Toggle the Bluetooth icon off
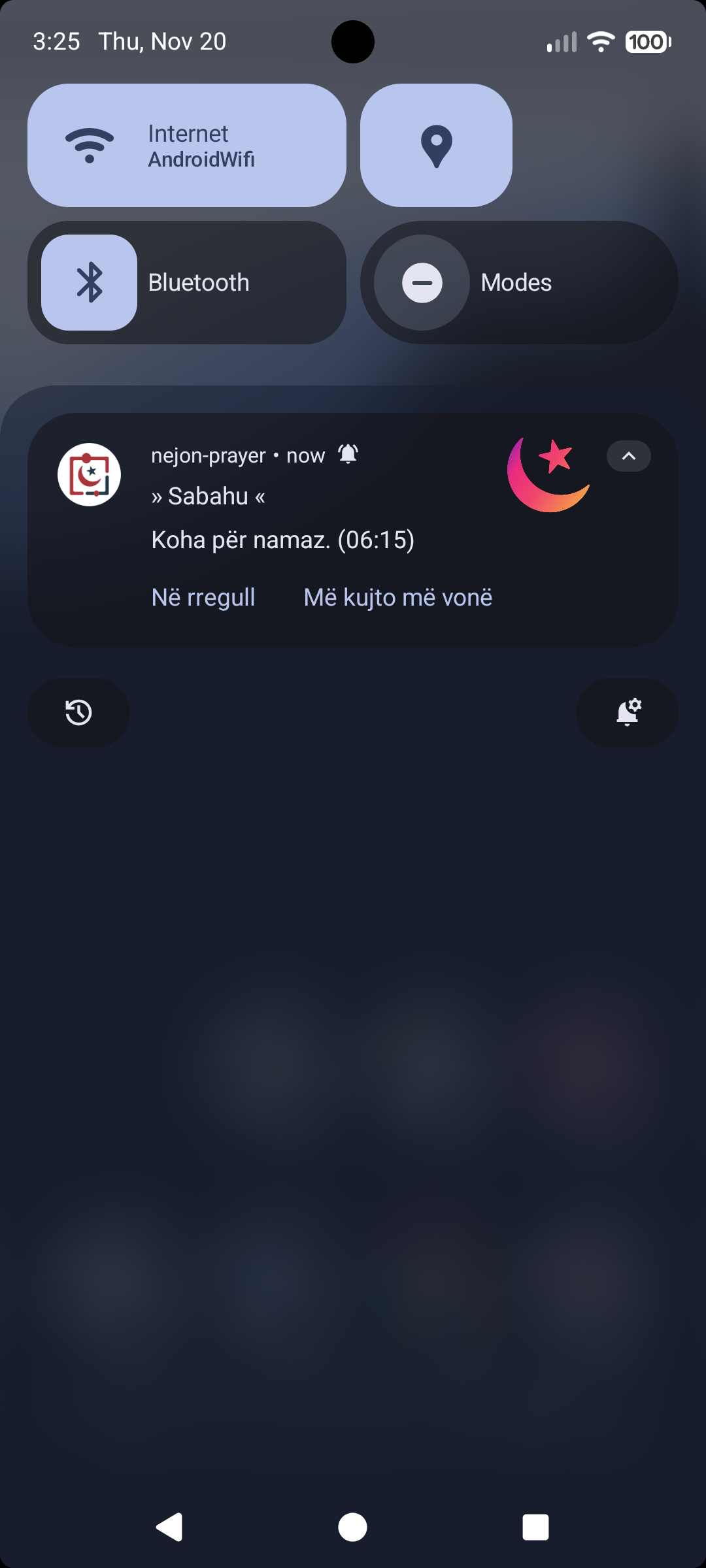Screen dimensions: 706x1568 (90, 282)
